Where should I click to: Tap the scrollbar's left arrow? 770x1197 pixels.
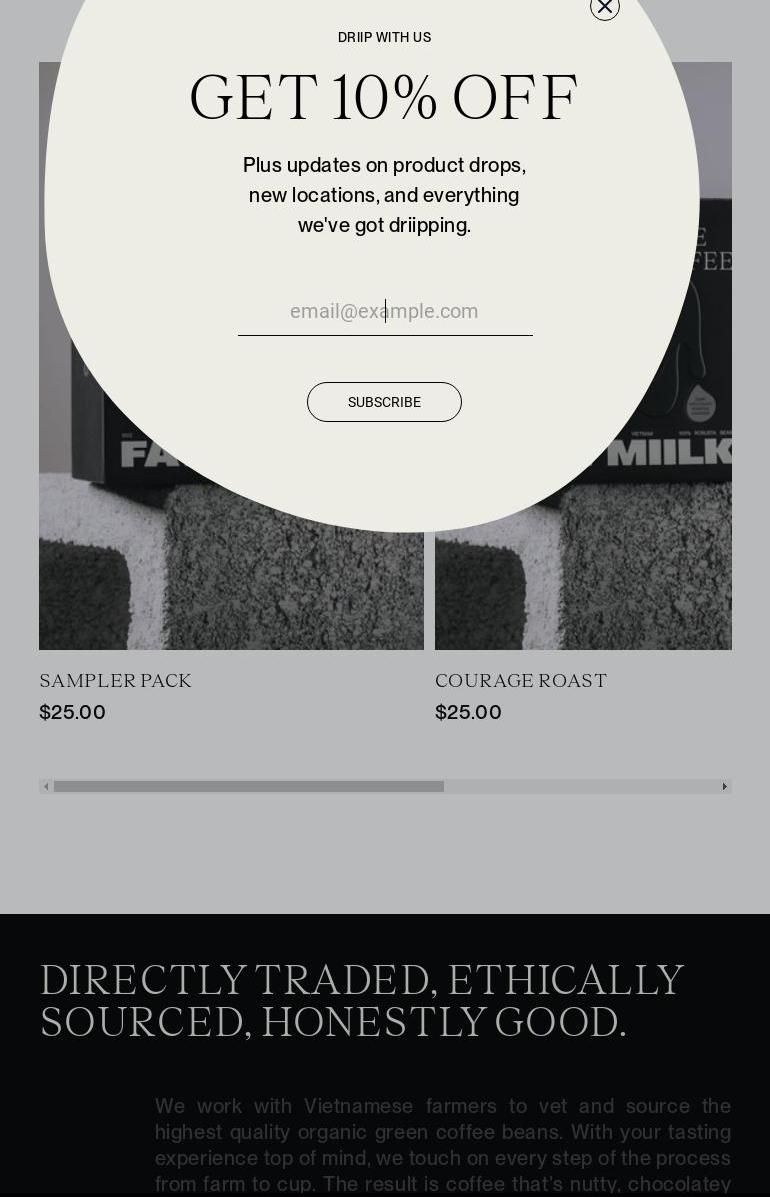46,787
